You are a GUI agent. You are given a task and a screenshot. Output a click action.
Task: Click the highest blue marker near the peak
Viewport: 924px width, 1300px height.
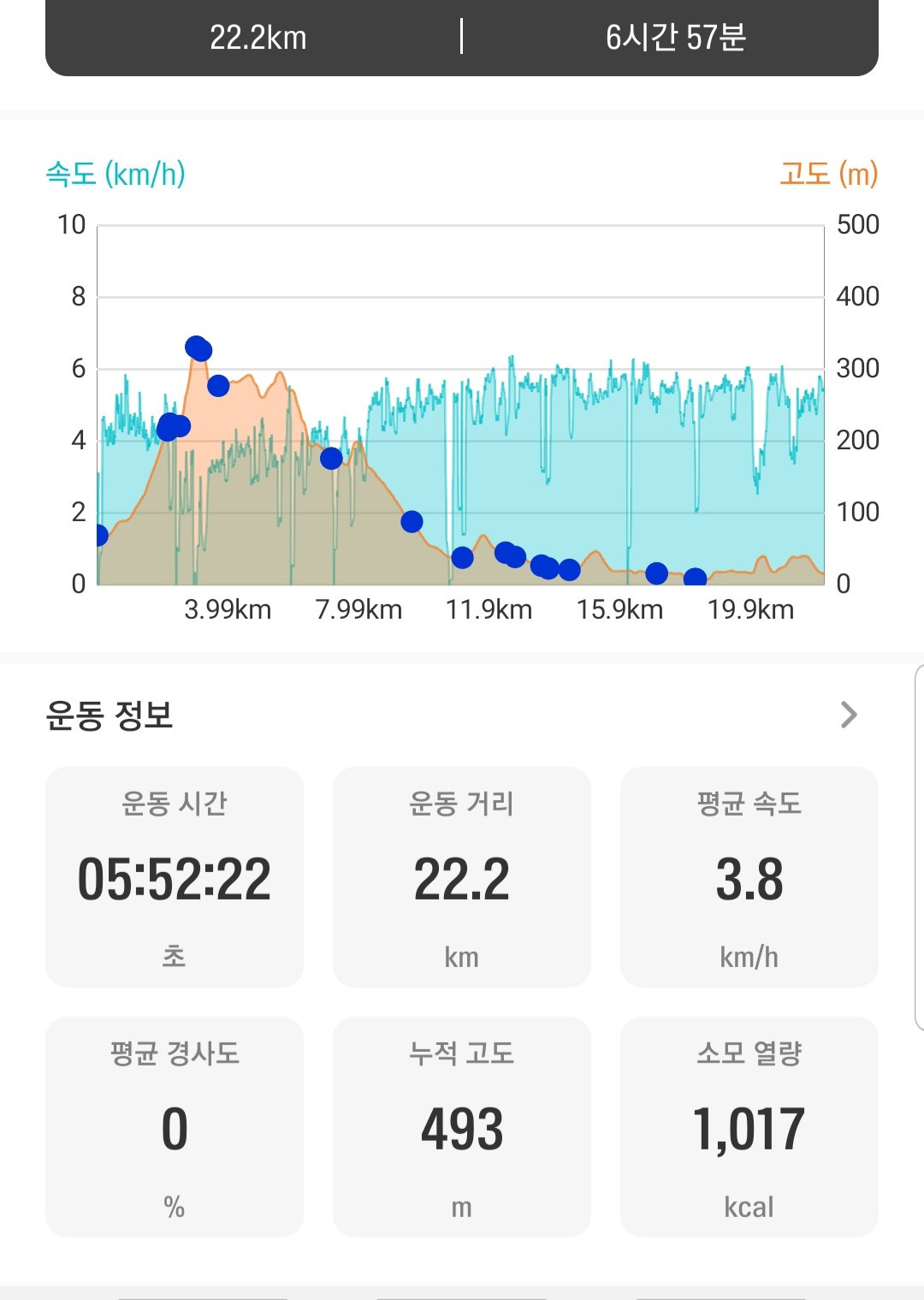click(198, 348)
